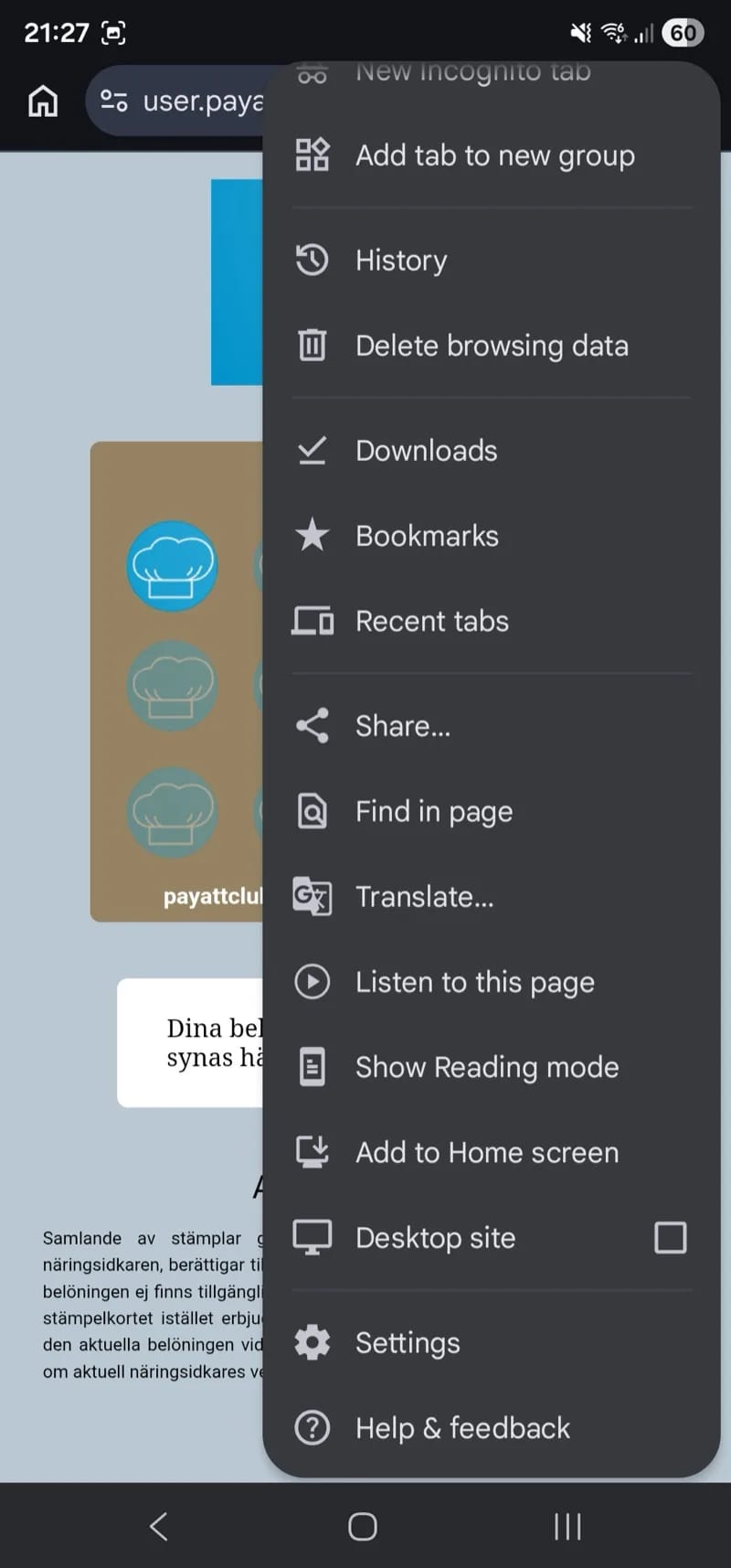The image size is (731, 1568).
Task: Tick the Desktop site checkbox
Action: (671, 1238)
